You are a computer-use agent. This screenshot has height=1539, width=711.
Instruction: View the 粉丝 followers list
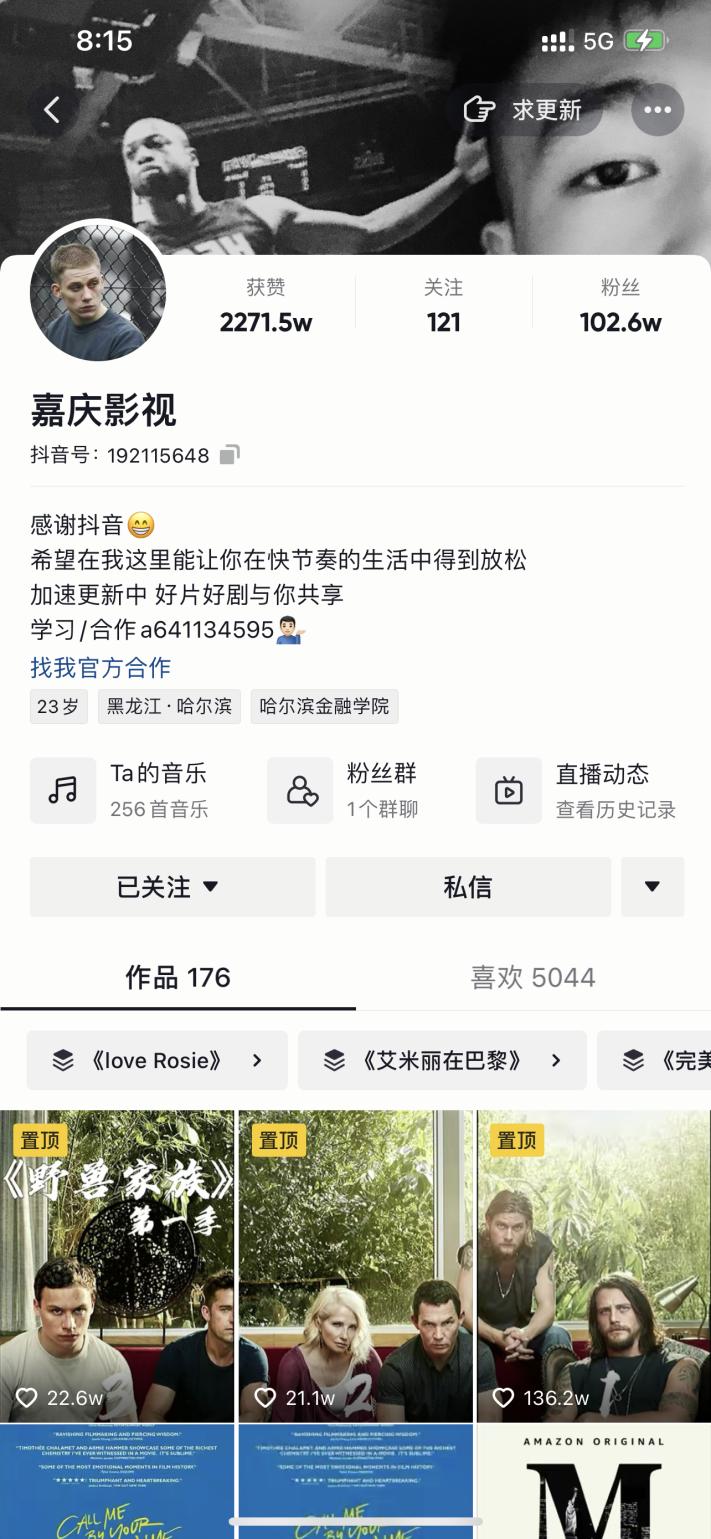620,306
